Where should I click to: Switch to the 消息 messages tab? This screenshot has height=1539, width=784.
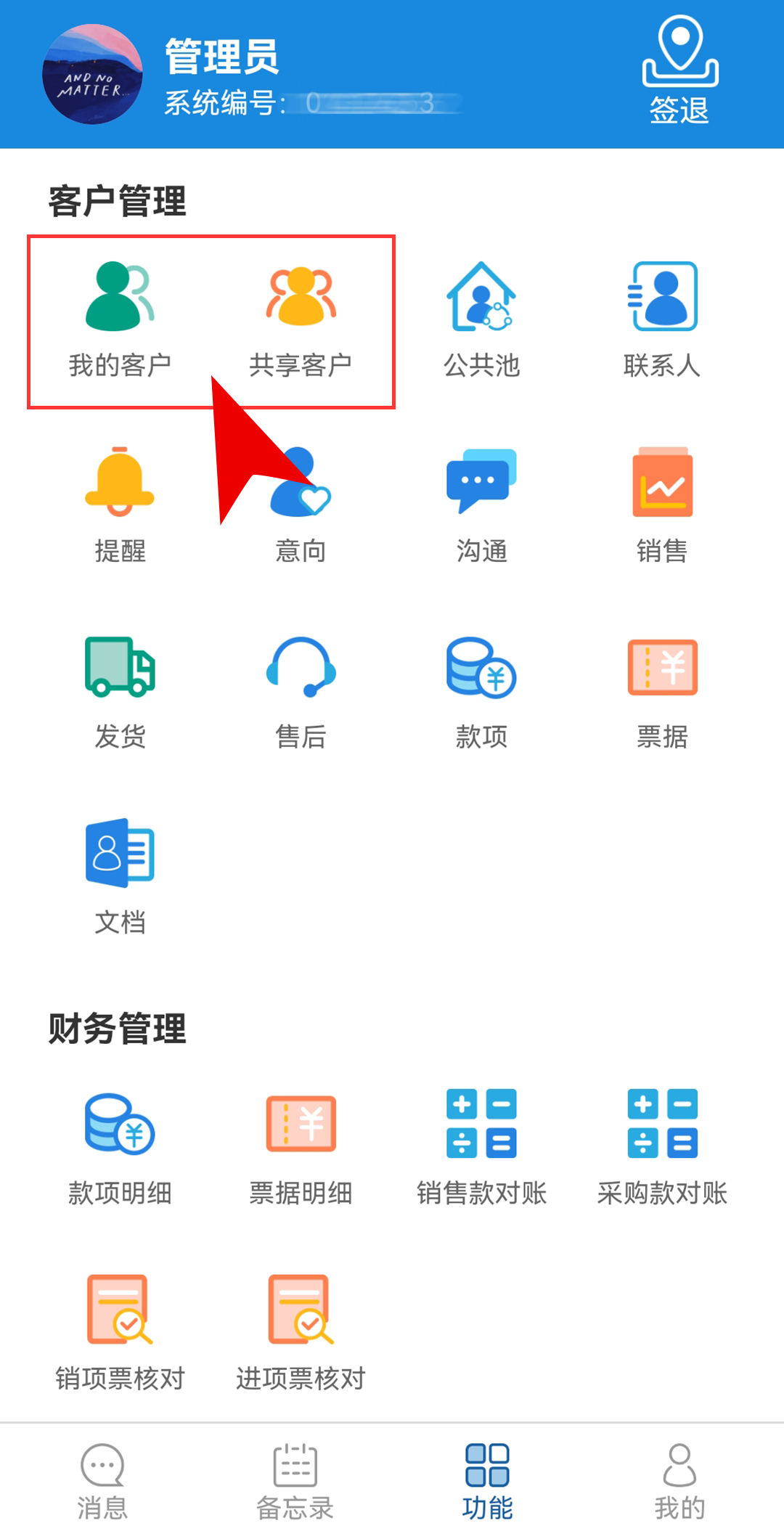pos(102,1481)
